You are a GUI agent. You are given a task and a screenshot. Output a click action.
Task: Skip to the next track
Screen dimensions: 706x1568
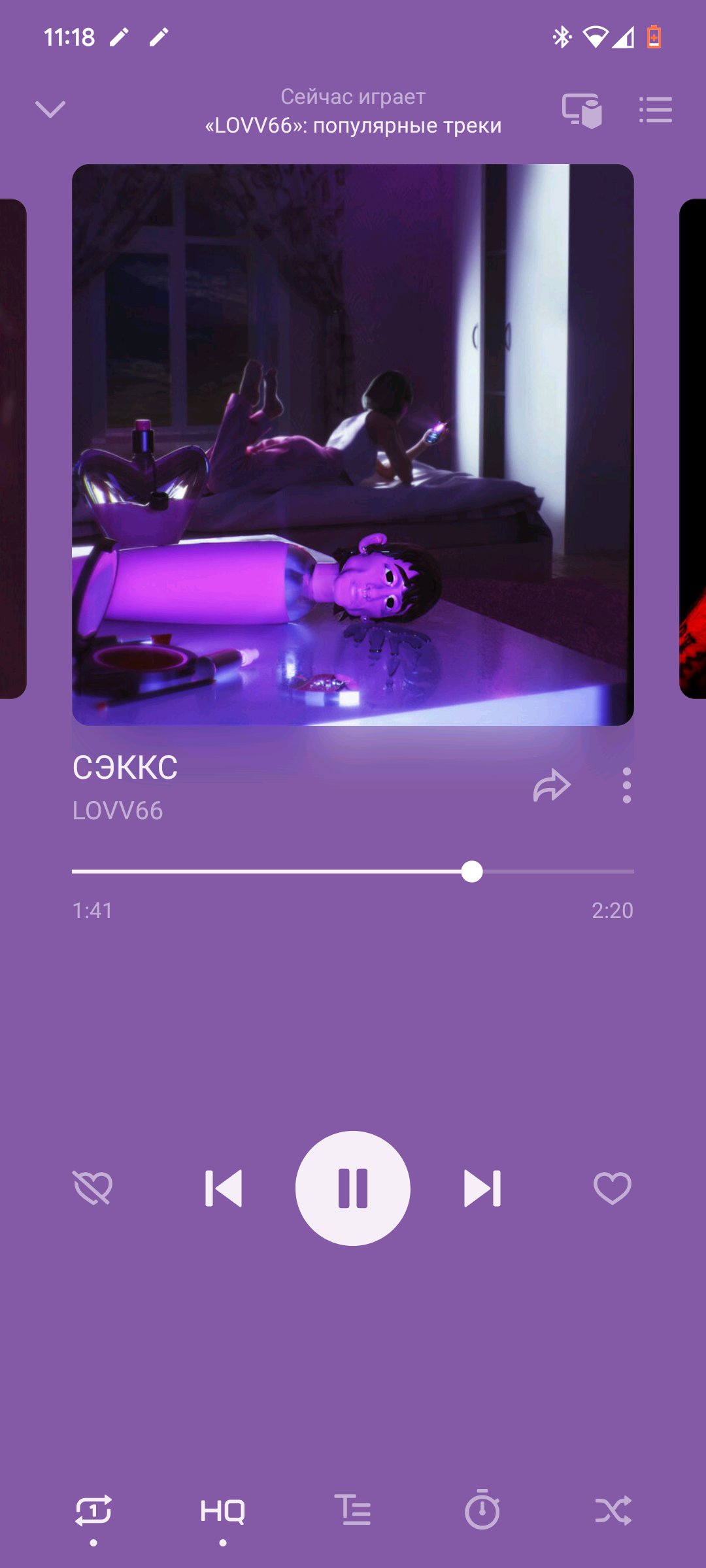point(482,1188)
